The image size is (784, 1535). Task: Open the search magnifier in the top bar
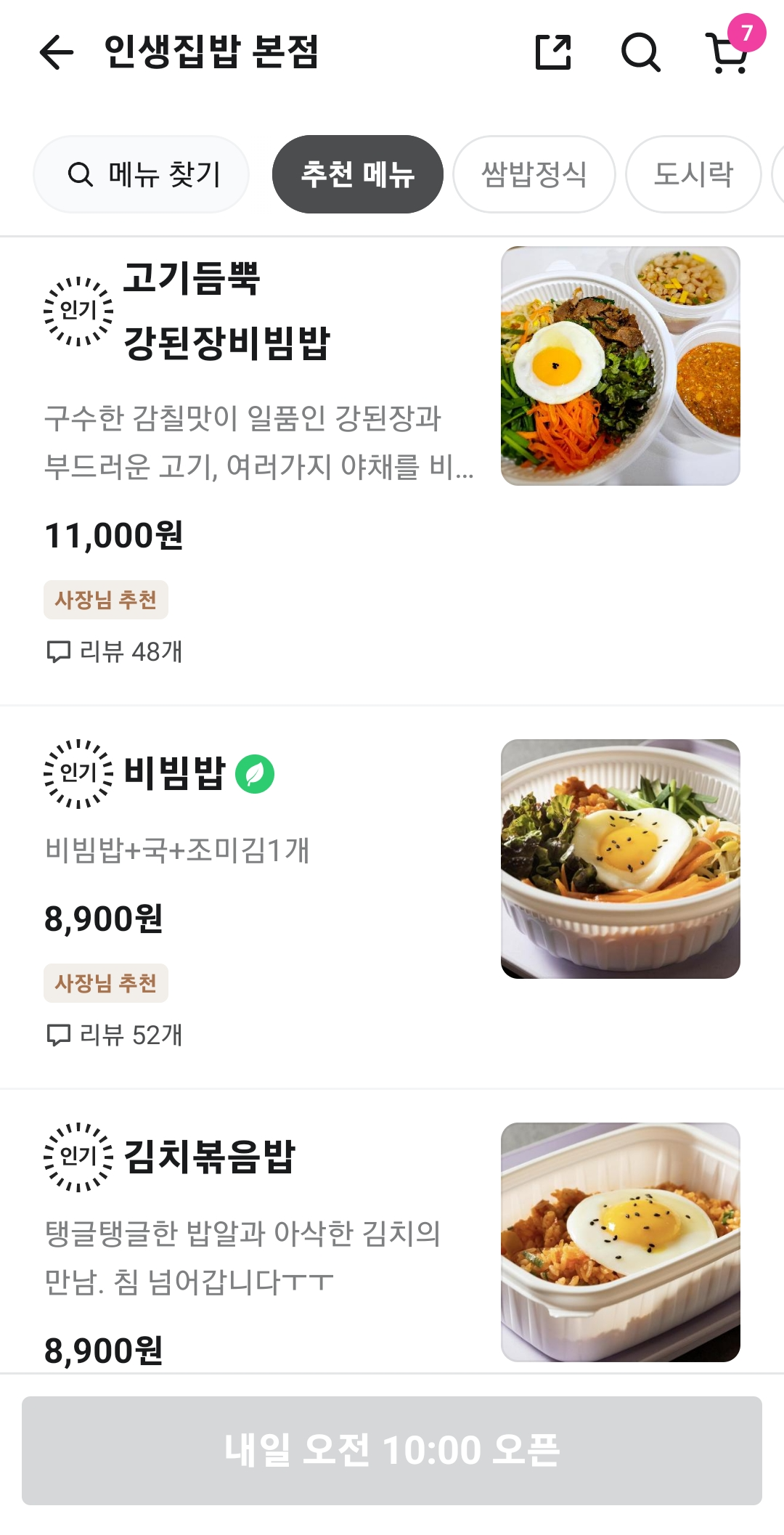click(x=640, y=52)
